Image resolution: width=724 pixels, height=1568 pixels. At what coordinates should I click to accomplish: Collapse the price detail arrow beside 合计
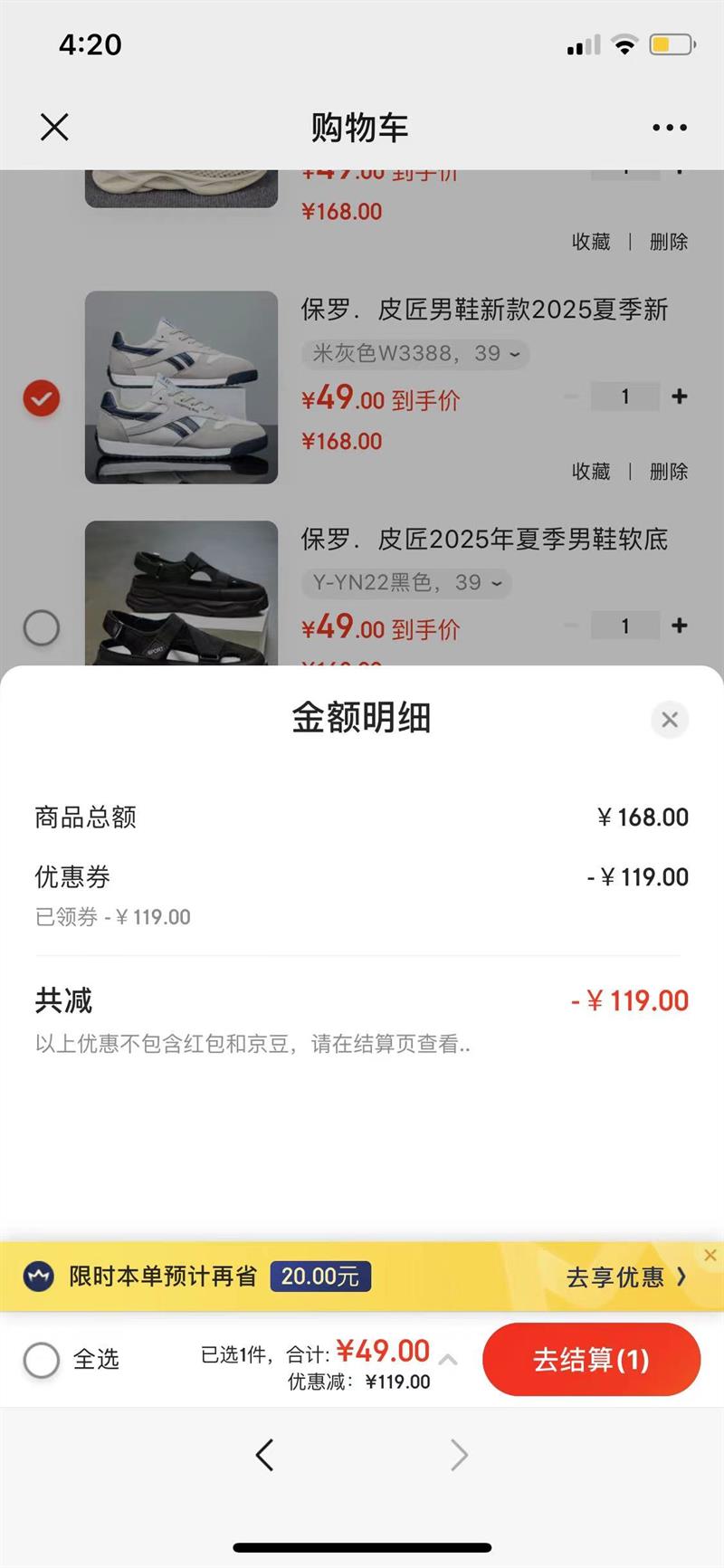click(x=448, y=1359)
